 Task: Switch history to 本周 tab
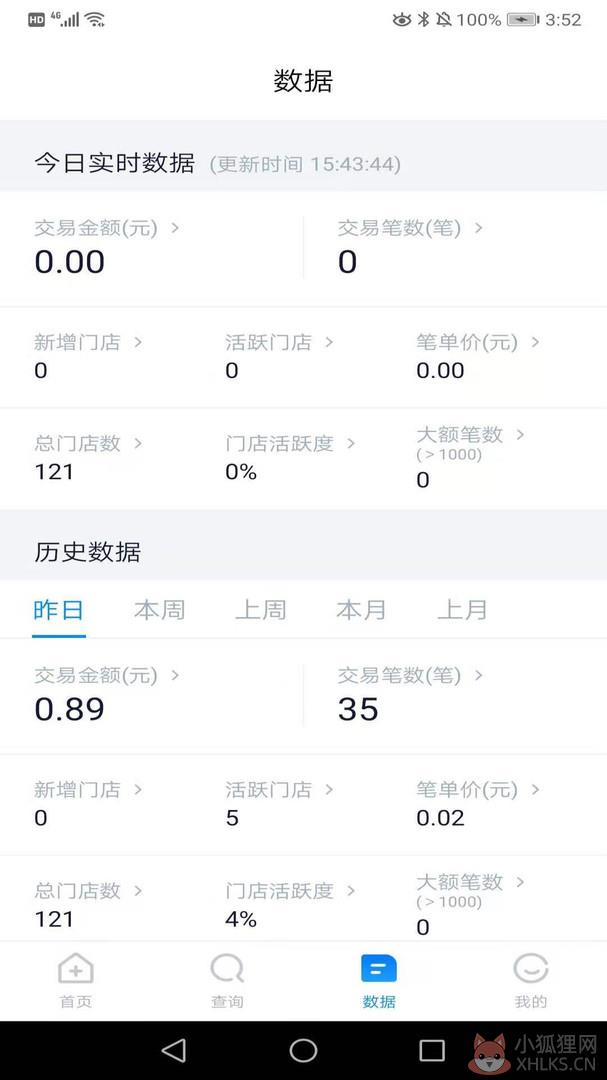tap(160, 610)
